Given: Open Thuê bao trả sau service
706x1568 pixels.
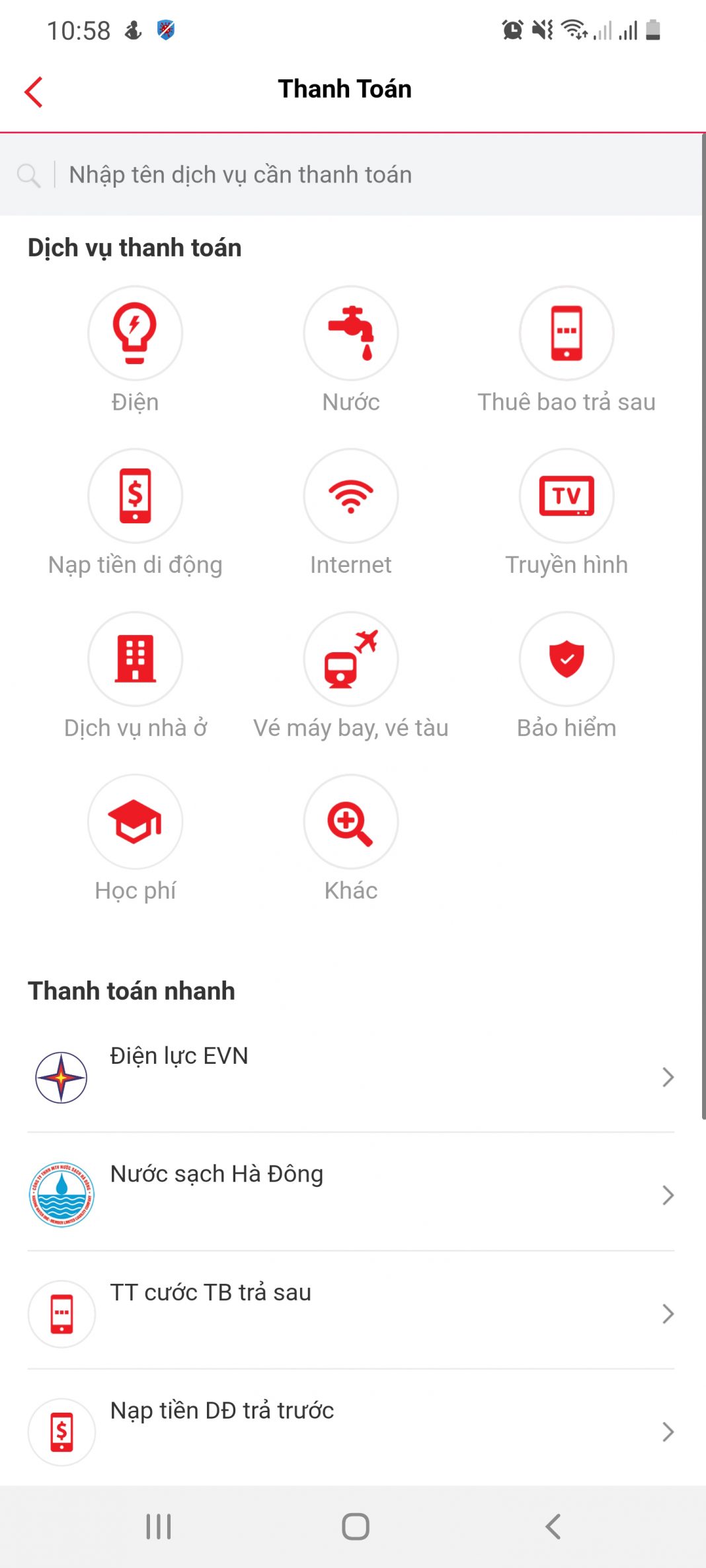Looking at the screenshot, I should pos(567,334).
